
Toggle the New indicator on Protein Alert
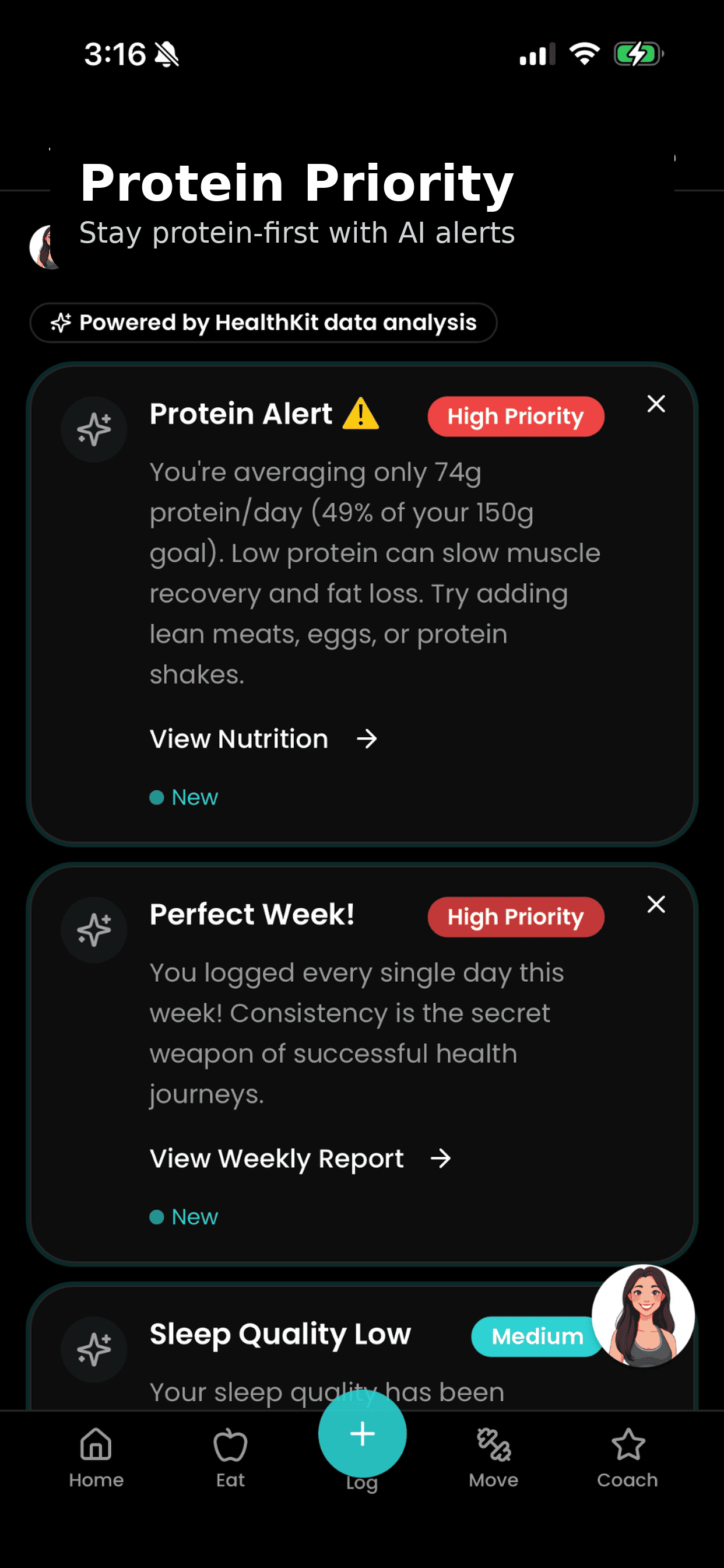pos(182,797)
